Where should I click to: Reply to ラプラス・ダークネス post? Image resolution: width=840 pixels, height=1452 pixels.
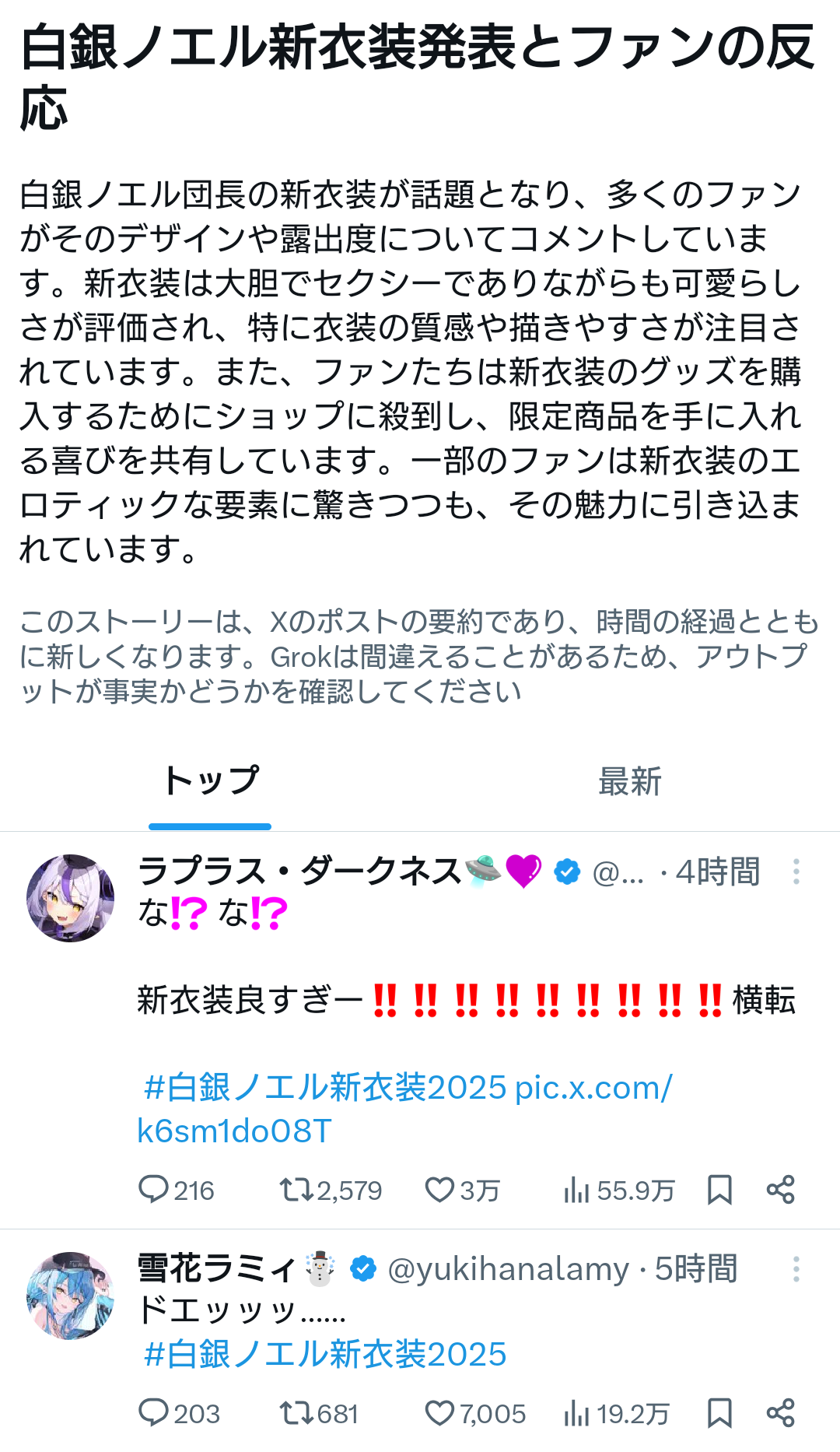[176, 1191]
